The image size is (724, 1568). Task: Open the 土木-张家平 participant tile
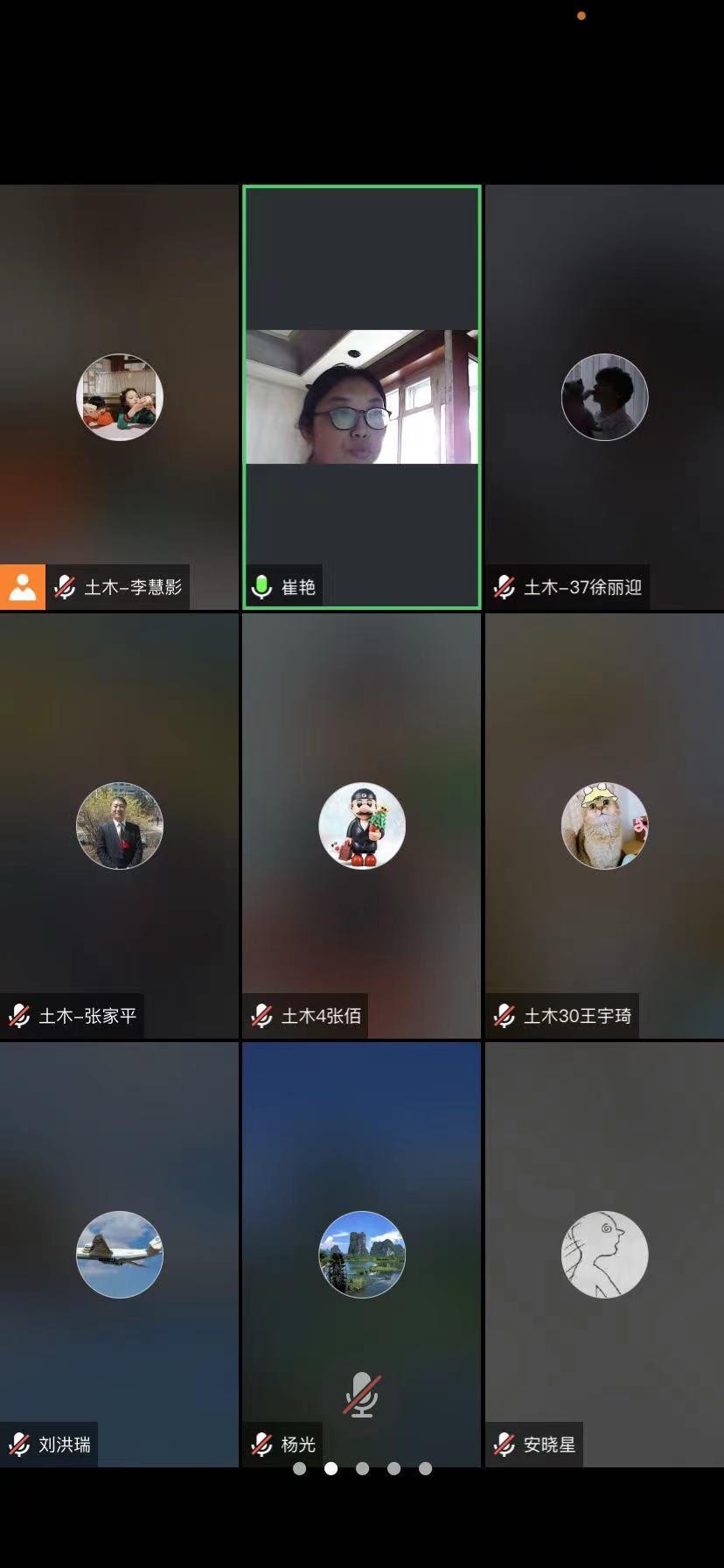point(119,825)
